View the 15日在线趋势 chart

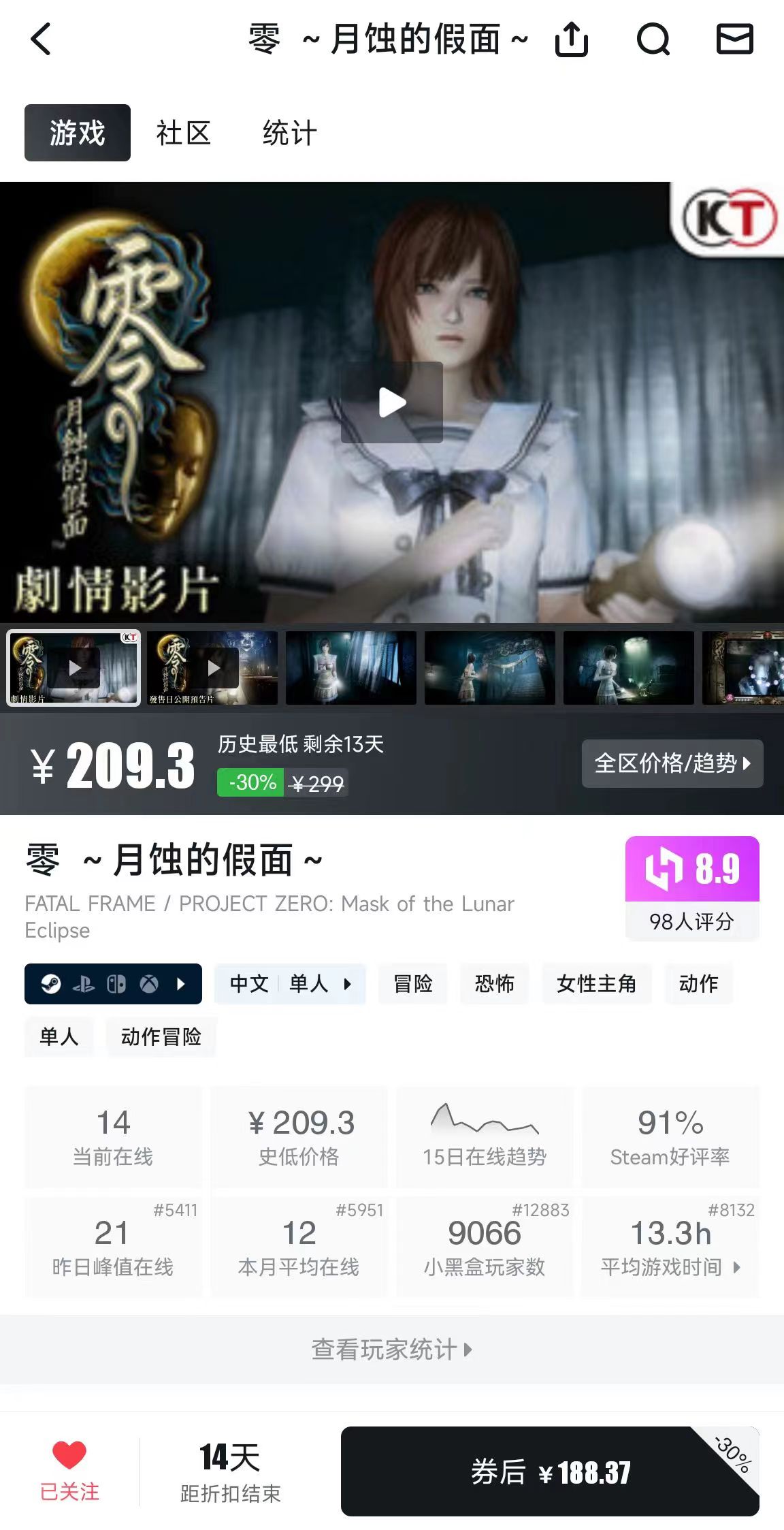point(485,1137)
